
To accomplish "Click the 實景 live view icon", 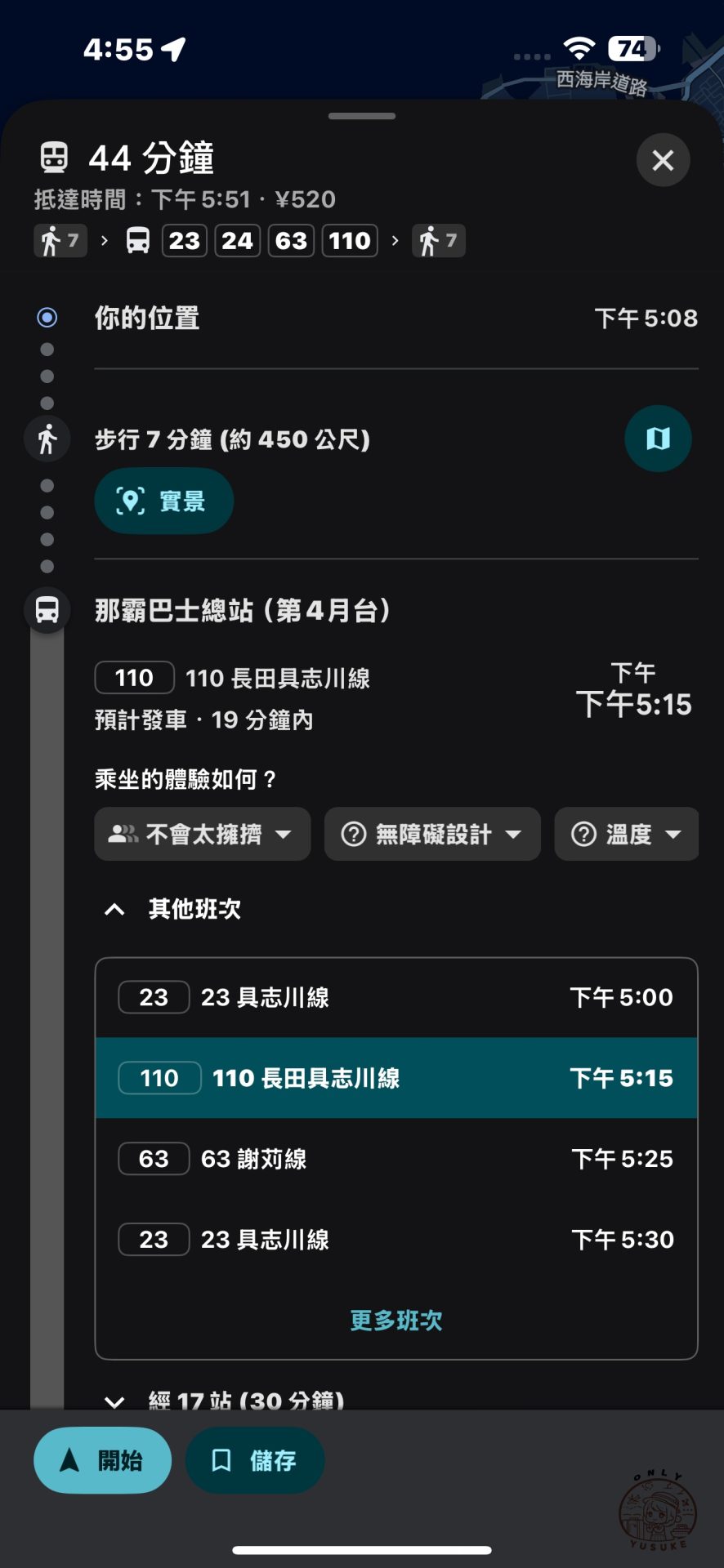I will pos(130,501).
